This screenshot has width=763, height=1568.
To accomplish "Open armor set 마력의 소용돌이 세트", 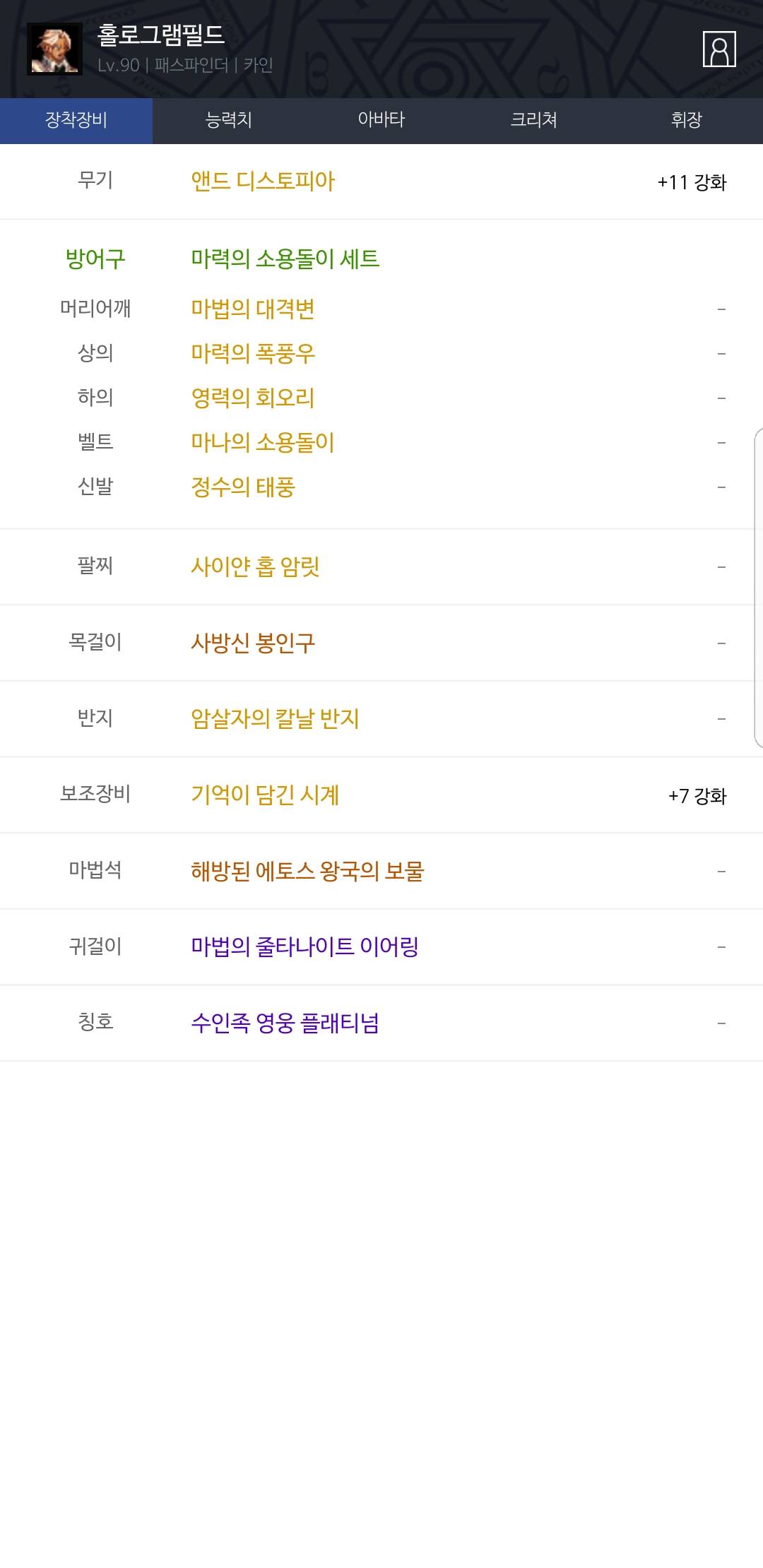I will (285, 259).
